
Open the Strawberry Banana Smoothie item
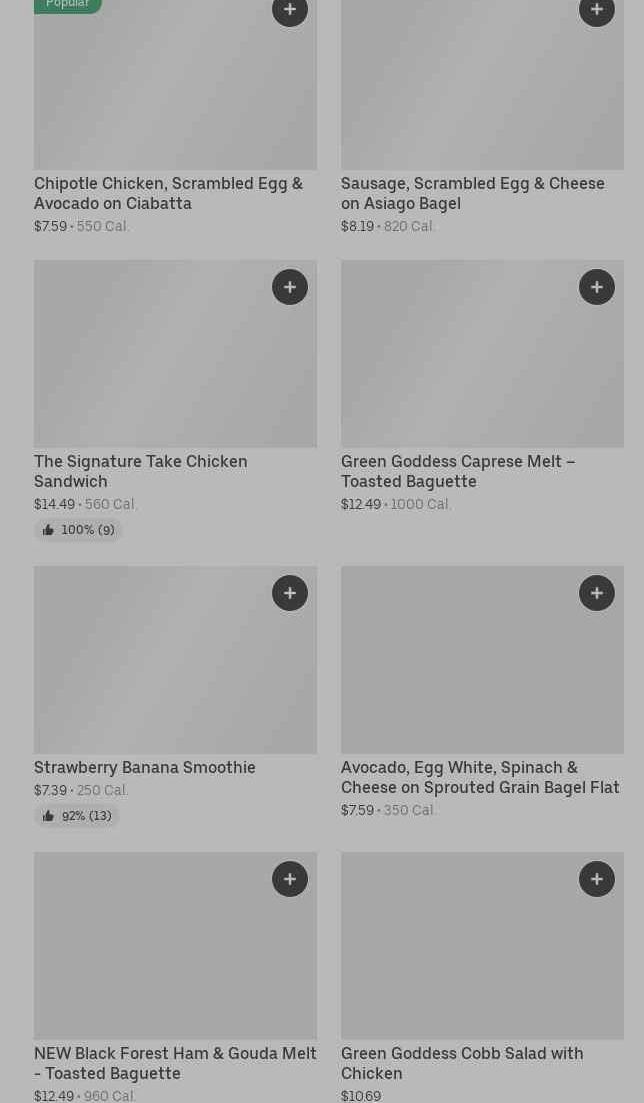point(145,767)
